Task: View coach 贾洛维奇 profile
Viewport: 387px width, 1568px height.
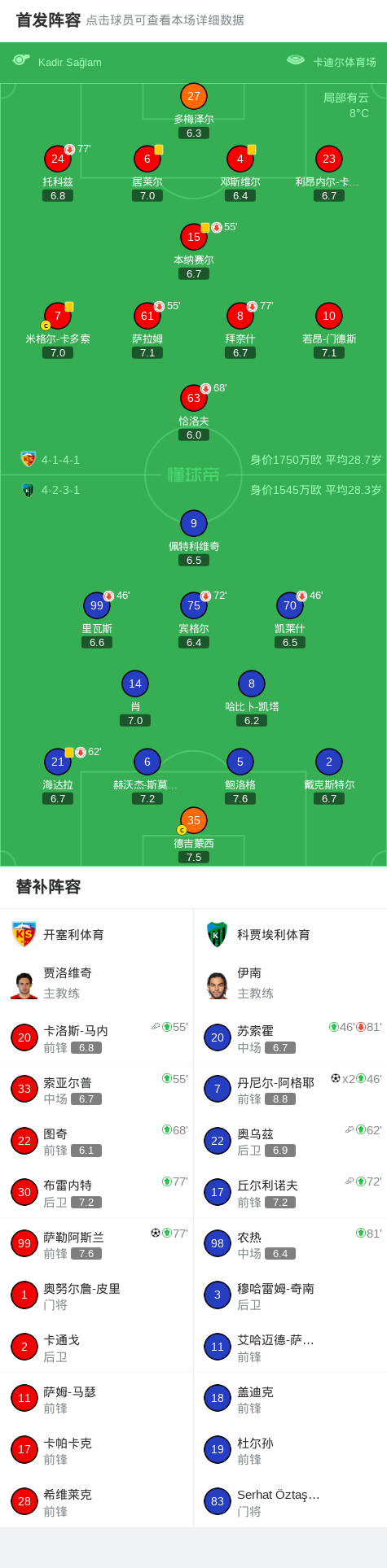Action: (96, 983)
